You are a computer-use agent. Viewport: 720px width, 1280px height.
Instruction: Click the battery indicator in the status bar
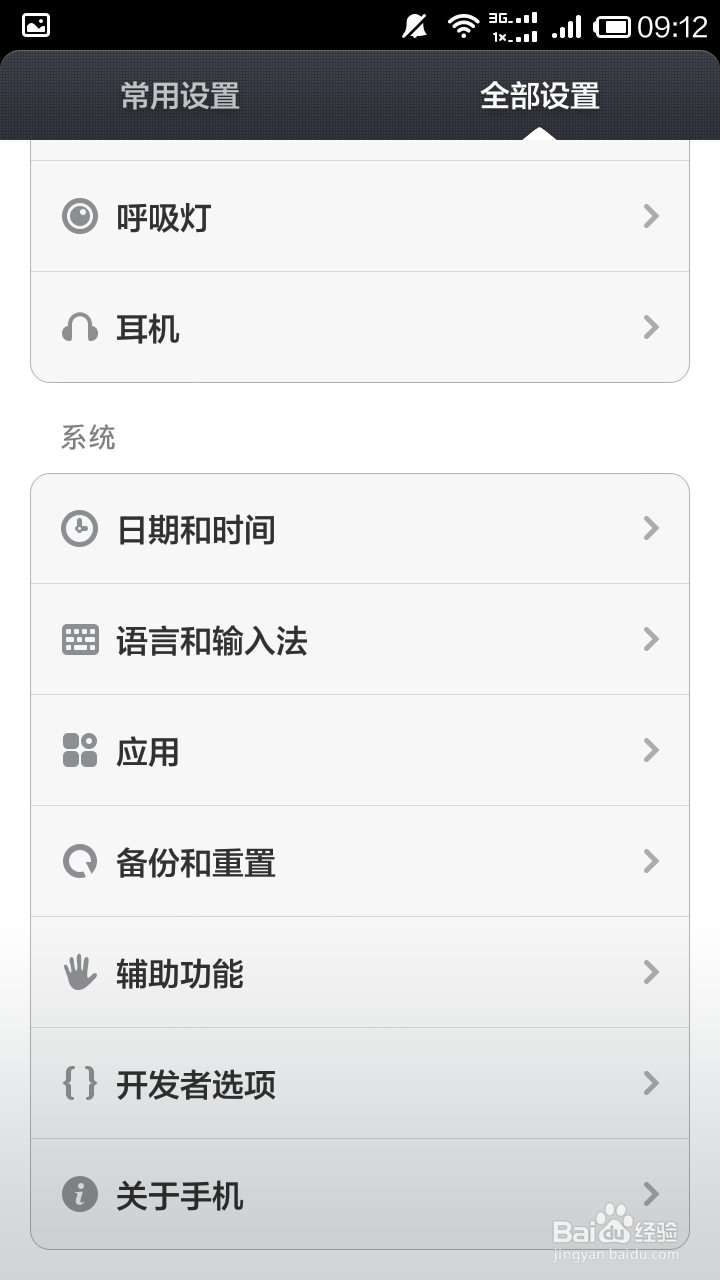pyautogui.click(x=614, y=24)
